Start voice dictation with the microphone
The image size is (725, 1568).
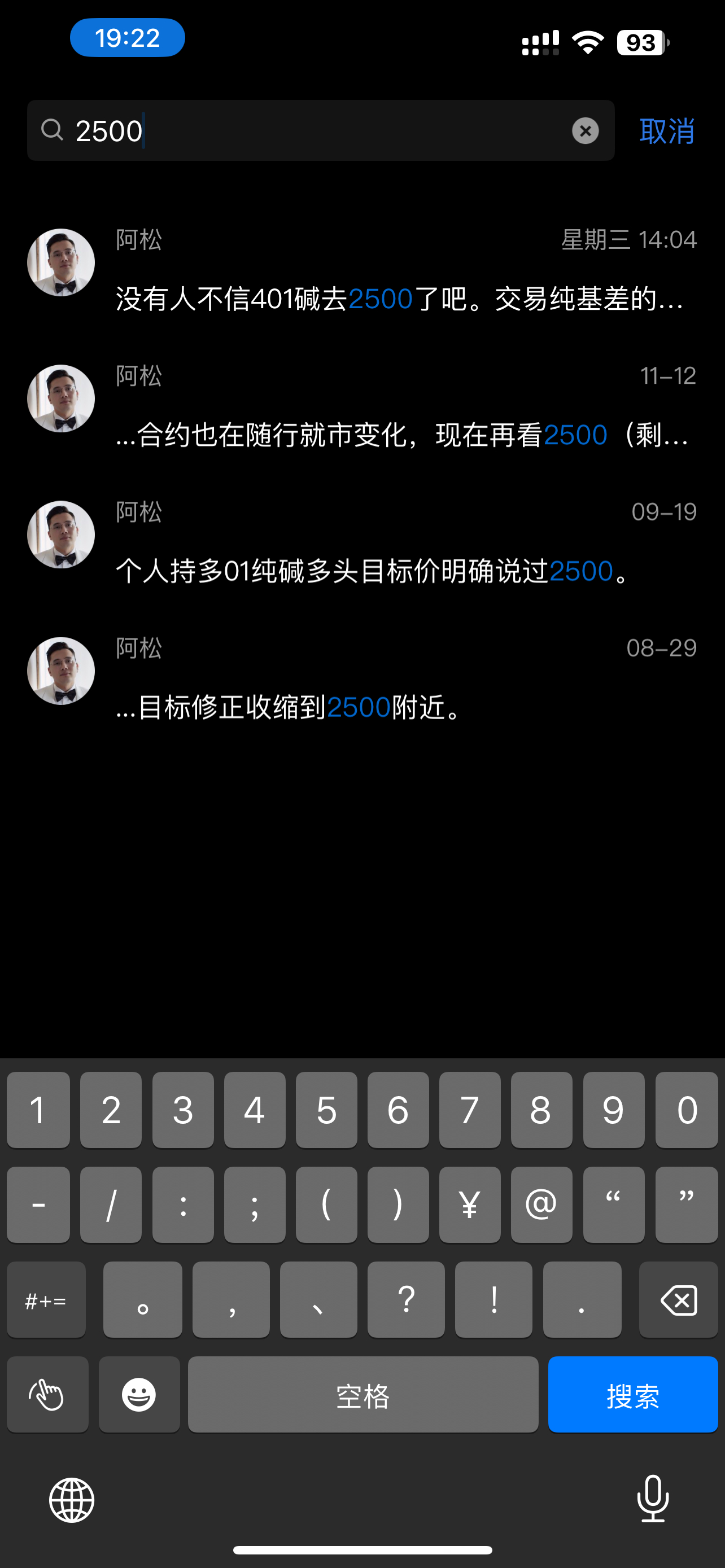pos(653,1499)
